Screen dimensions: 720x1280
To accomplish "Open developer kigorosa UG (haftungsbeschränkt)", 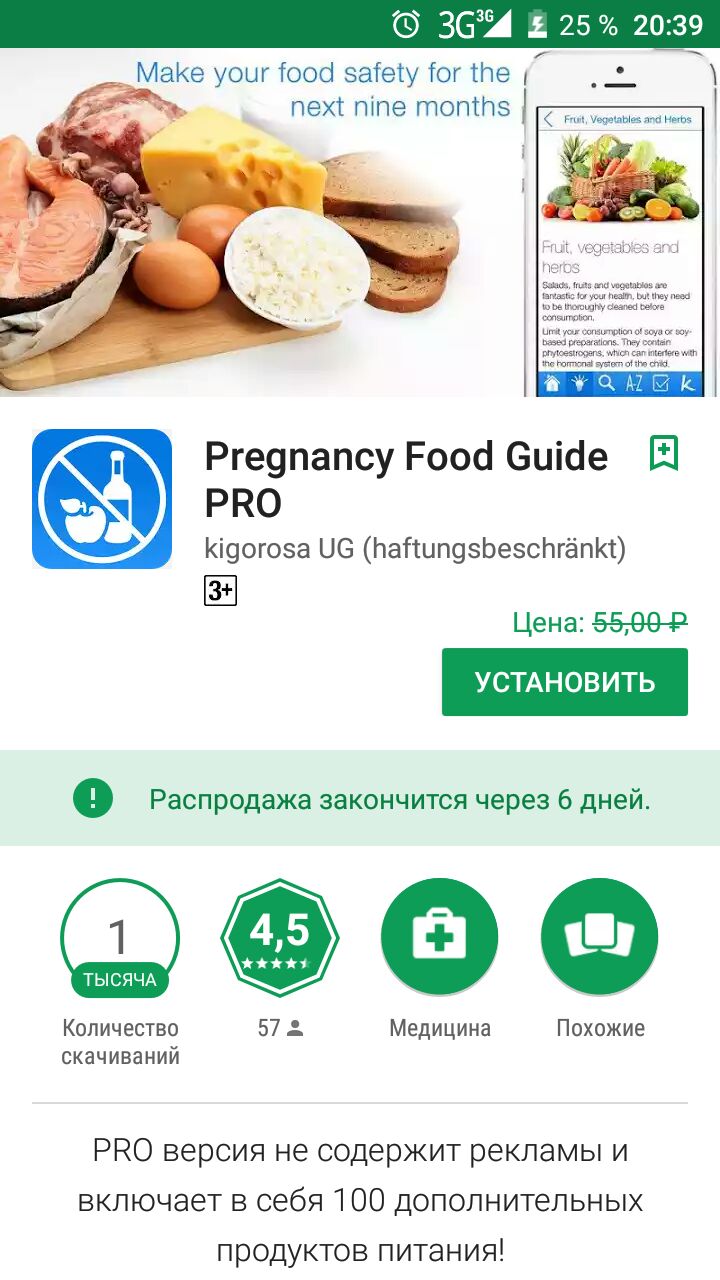I will [415, 548].
